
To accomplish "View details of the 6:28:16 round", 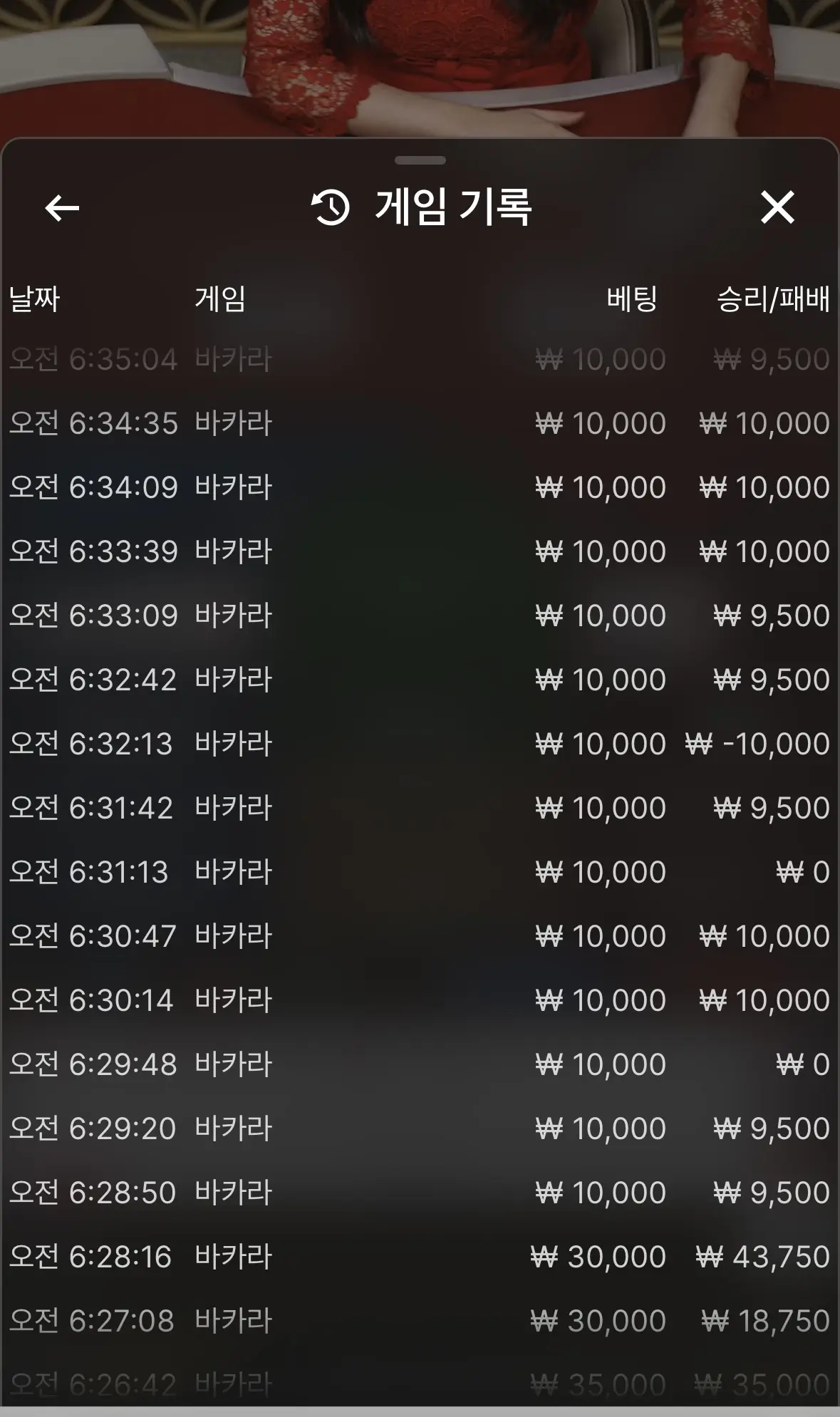I will [x=420, y=1257].
